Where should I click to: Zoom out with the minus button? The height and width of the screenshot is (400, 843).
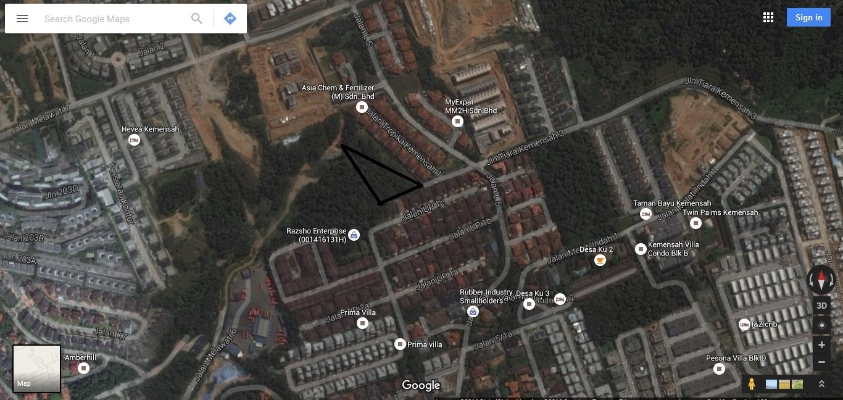(821, 361)
